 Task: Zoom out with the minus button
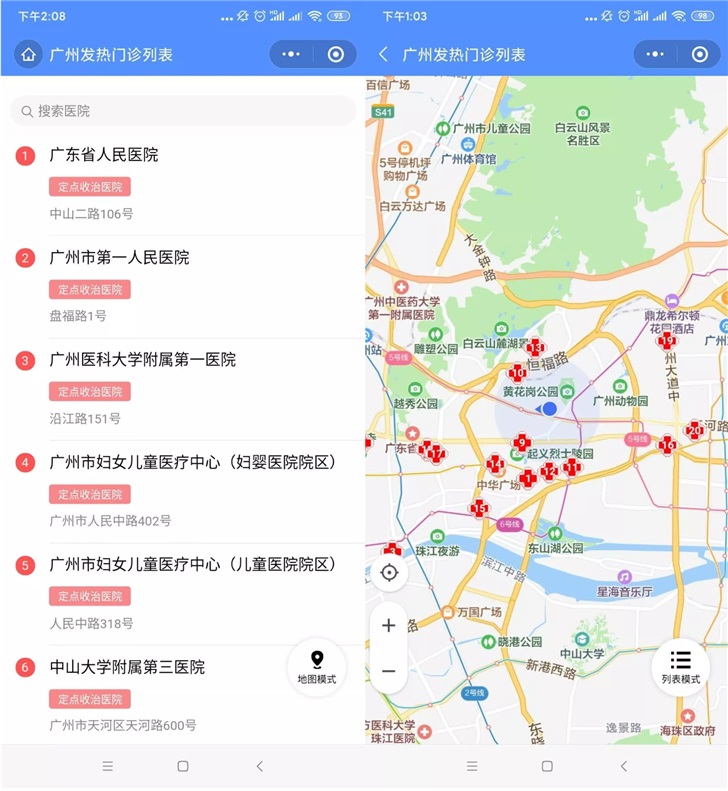click(x=389, y=671)
